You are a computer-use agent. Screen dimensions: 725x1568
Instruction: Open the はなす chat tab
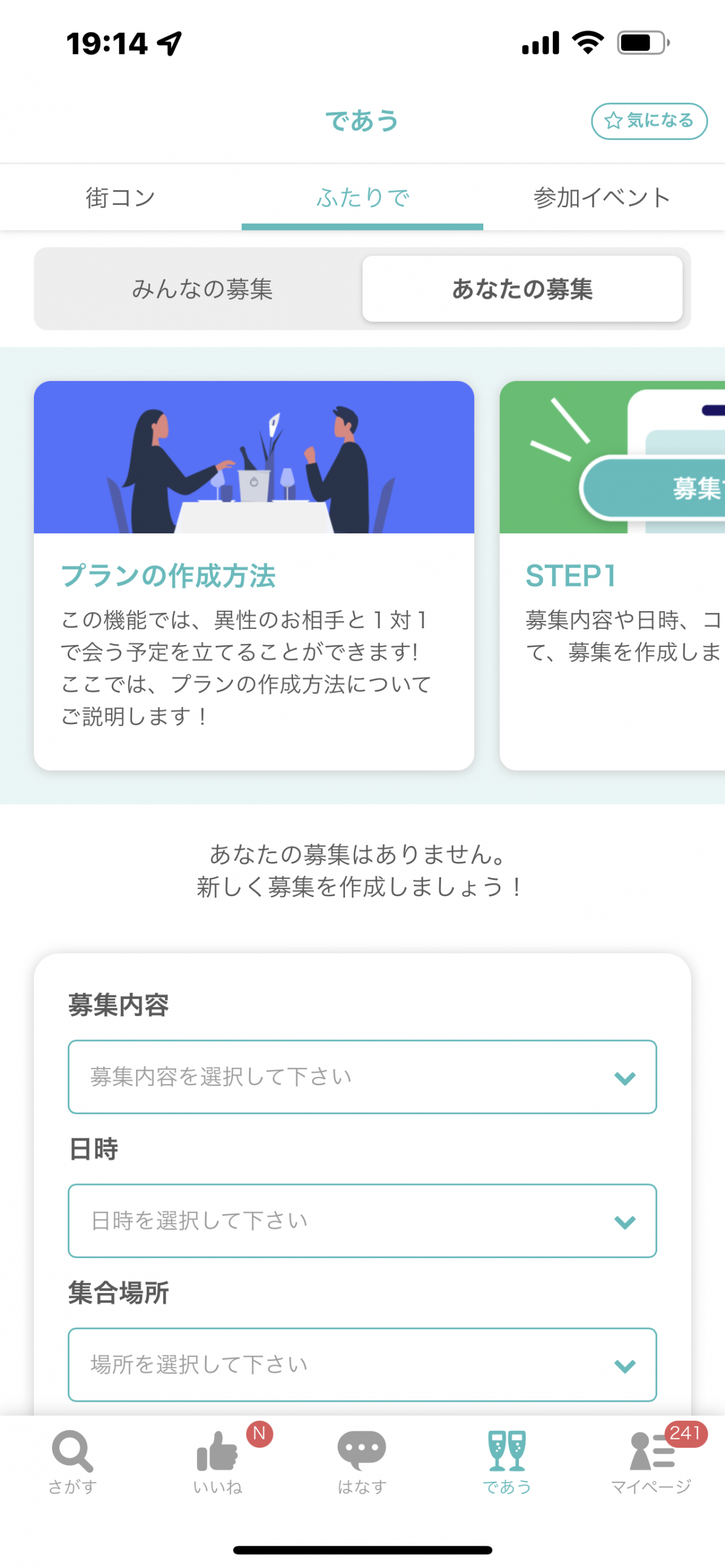(x=362, y=1461)
